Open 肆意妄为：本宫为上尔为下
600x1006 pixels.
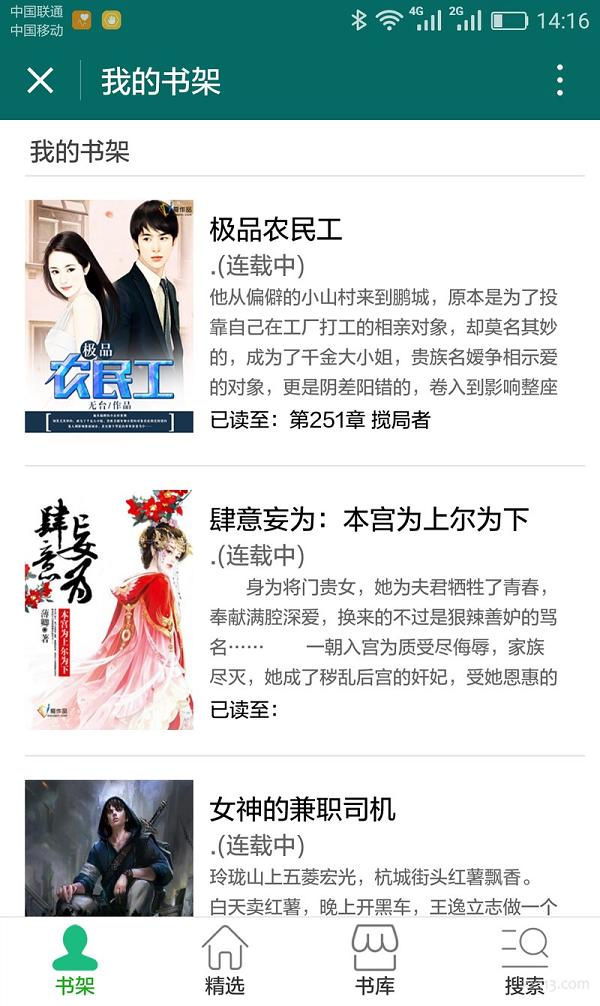click(369, 520)
